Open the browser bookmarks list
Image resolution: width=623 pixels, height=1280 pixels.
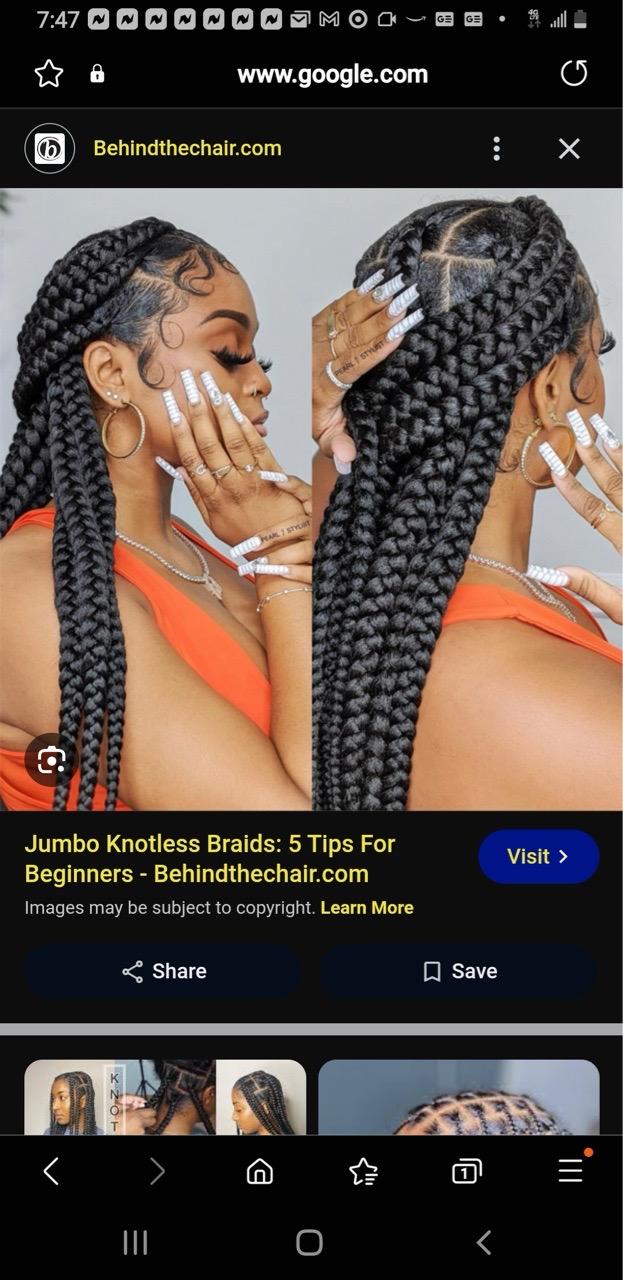coord(363,1171)
